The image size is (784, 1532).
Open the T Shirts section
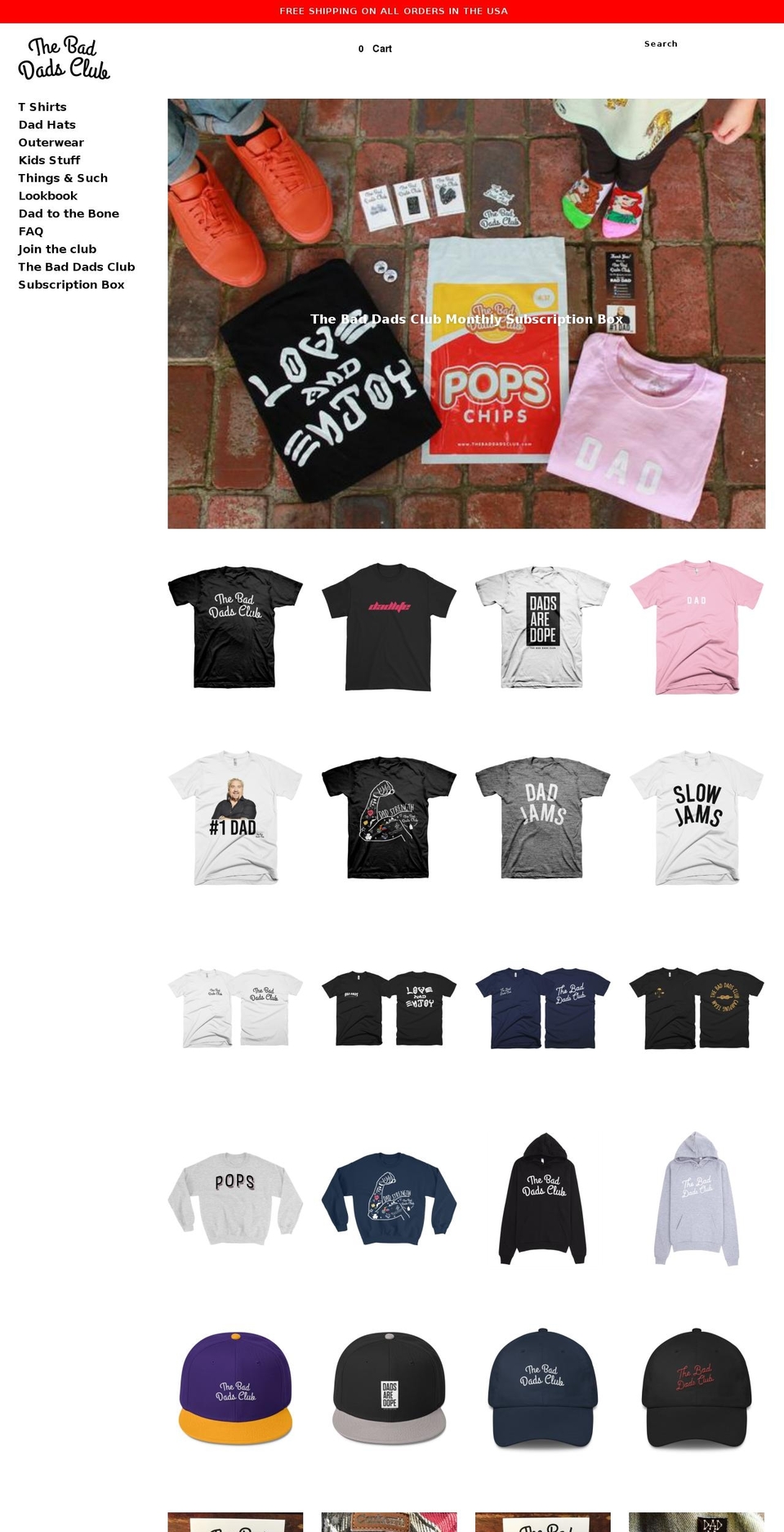tap(42, 106)
